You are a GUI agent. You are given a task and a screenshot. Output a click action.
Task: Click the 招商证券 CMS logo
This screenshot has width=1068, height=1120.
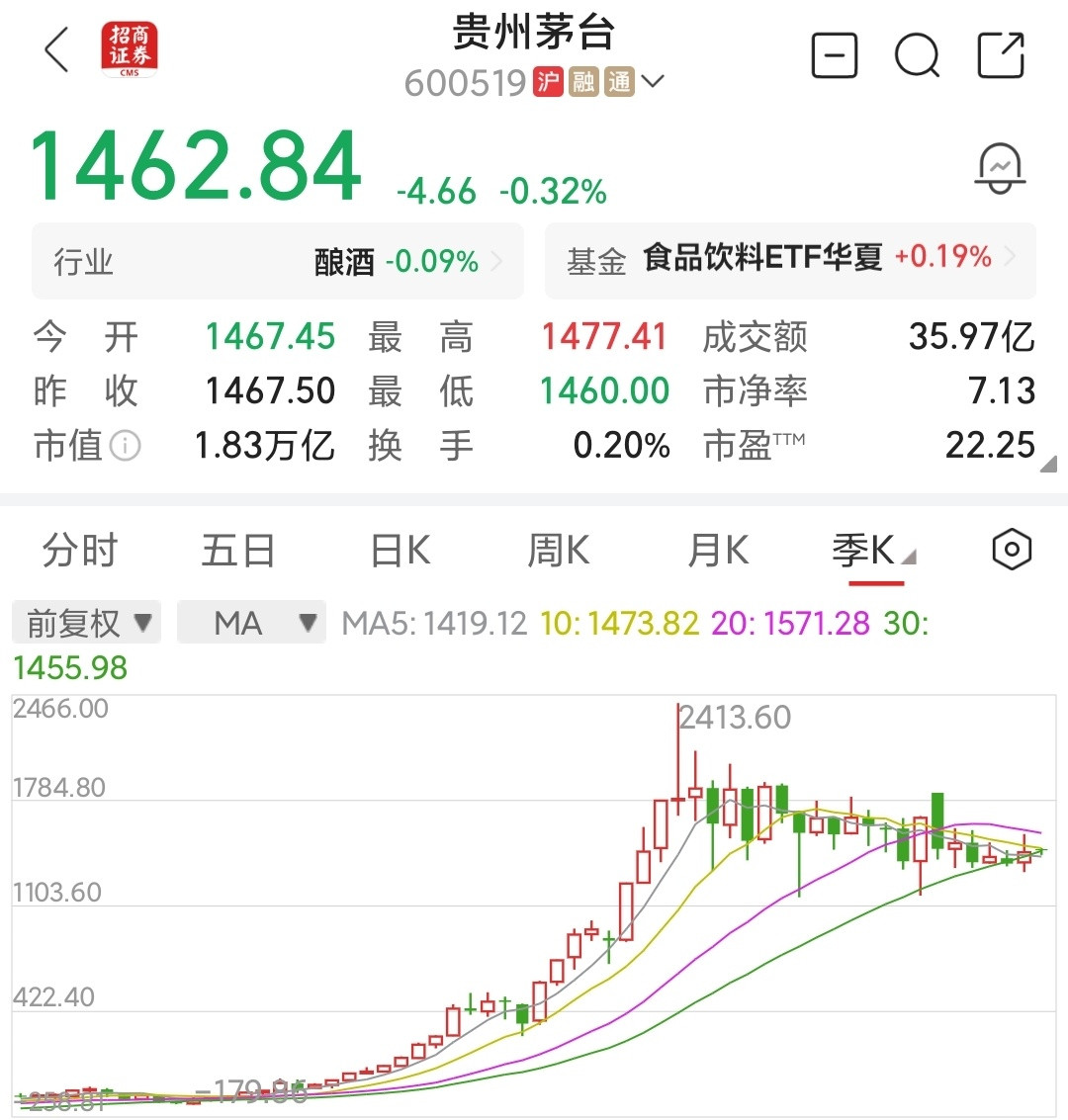128,49
